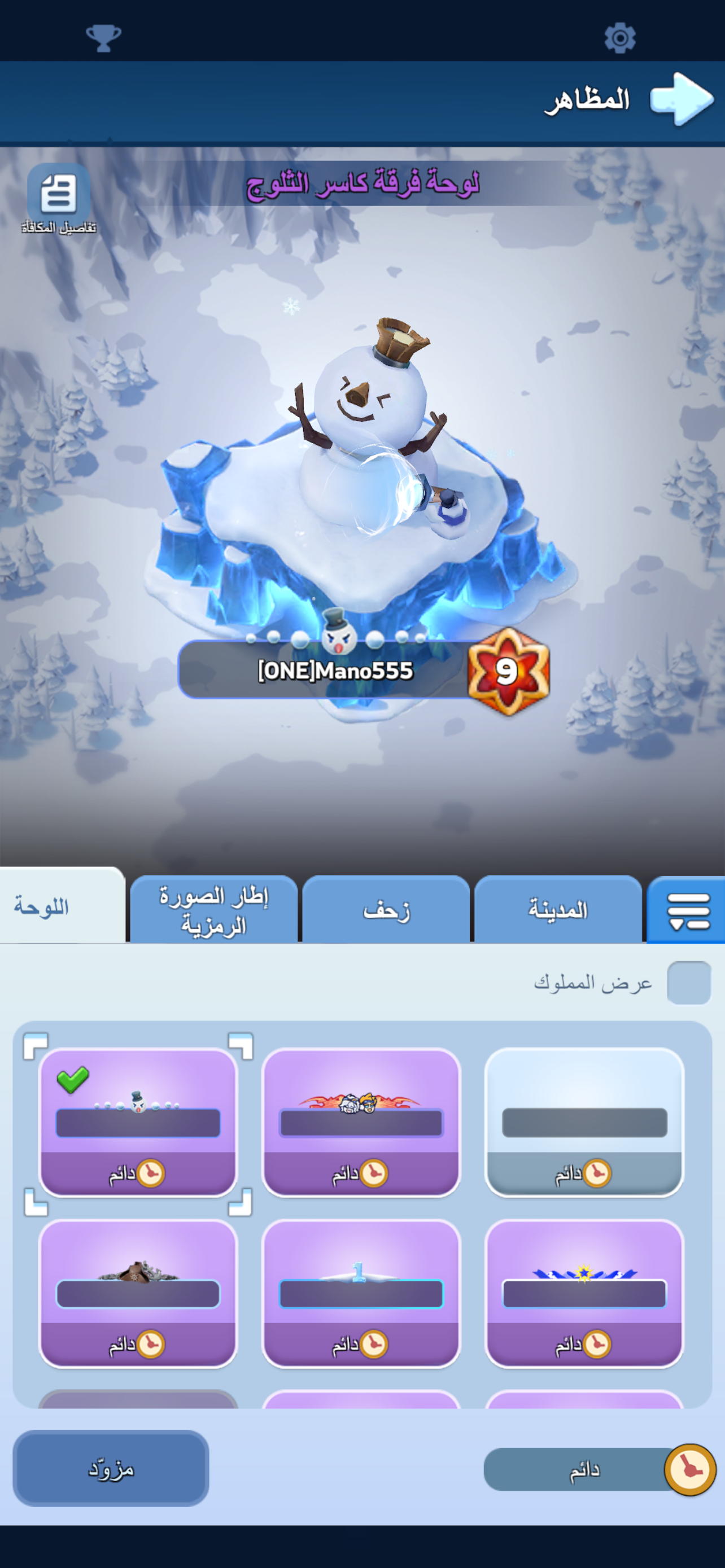Viewport: 725px width, 1568px height.
Task: Check the عرض المملوك box
Action: click(689, 983)
